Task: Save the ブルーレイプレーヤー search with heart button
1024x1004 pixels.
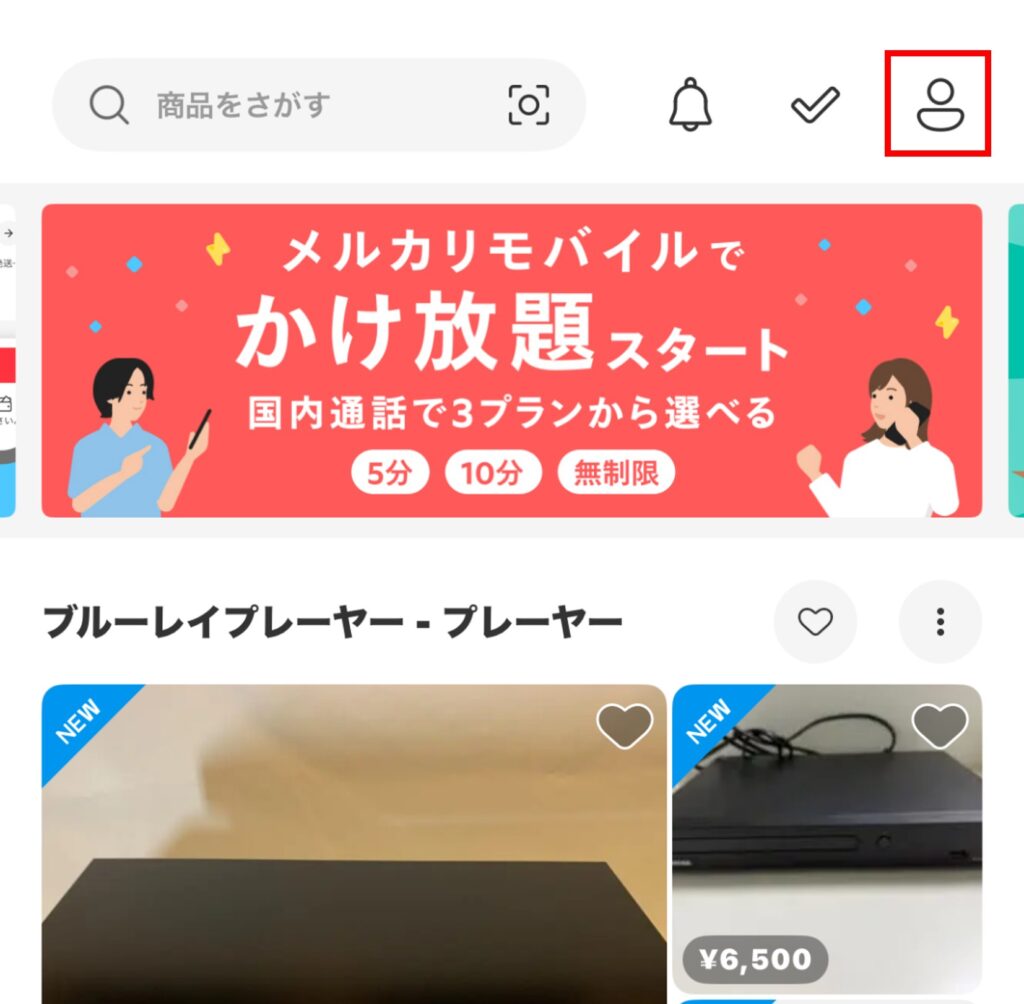Action: [815, 622]
